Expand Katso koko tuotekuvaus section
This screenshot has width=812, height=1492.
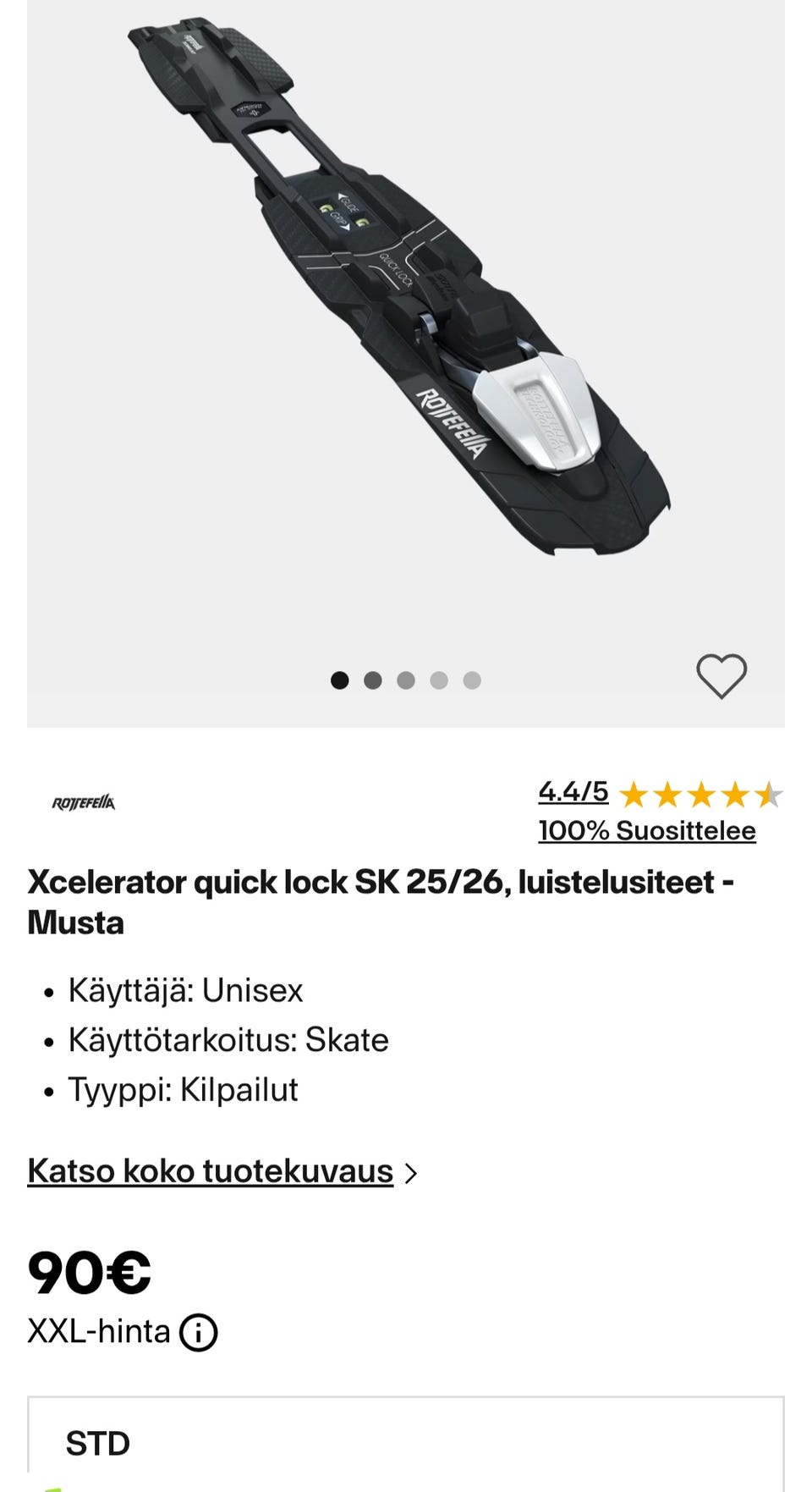(210, 1172)
